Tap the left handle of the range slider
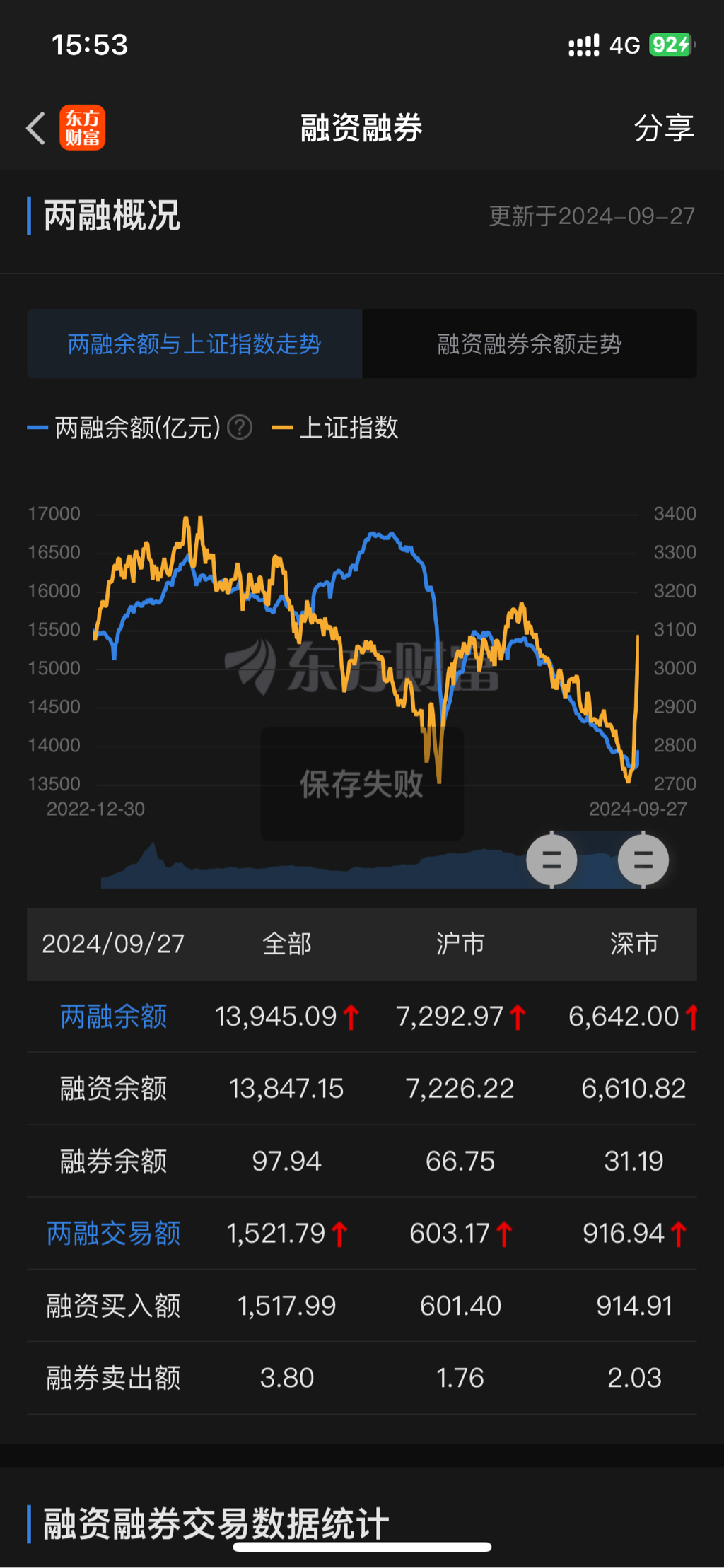 coord(551,860)
